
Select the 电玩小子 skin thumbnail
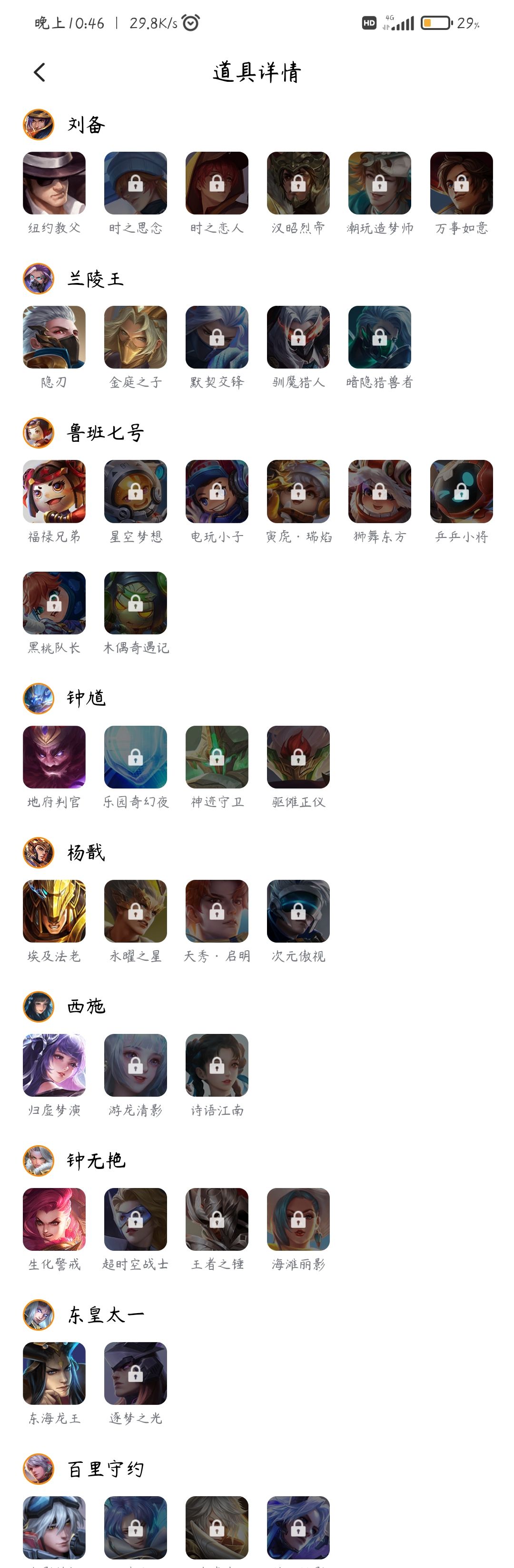coord(217,491)
